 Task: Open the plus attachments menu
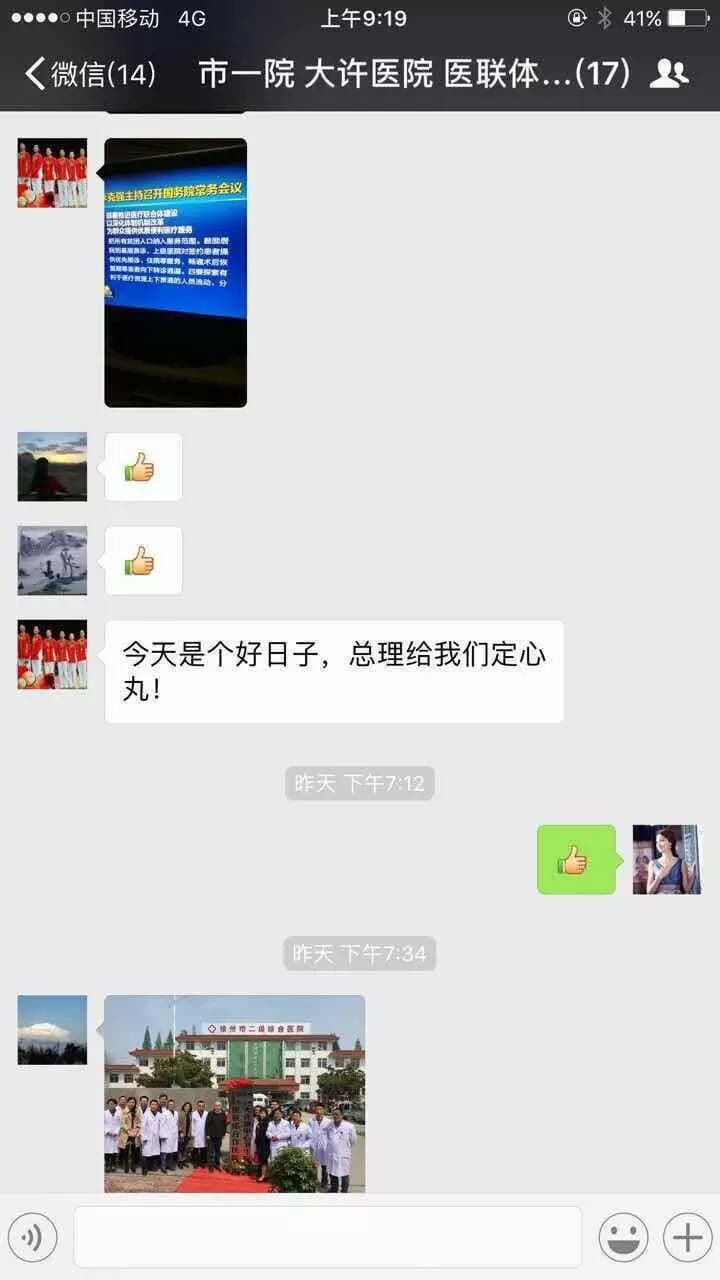(687, 1238)
